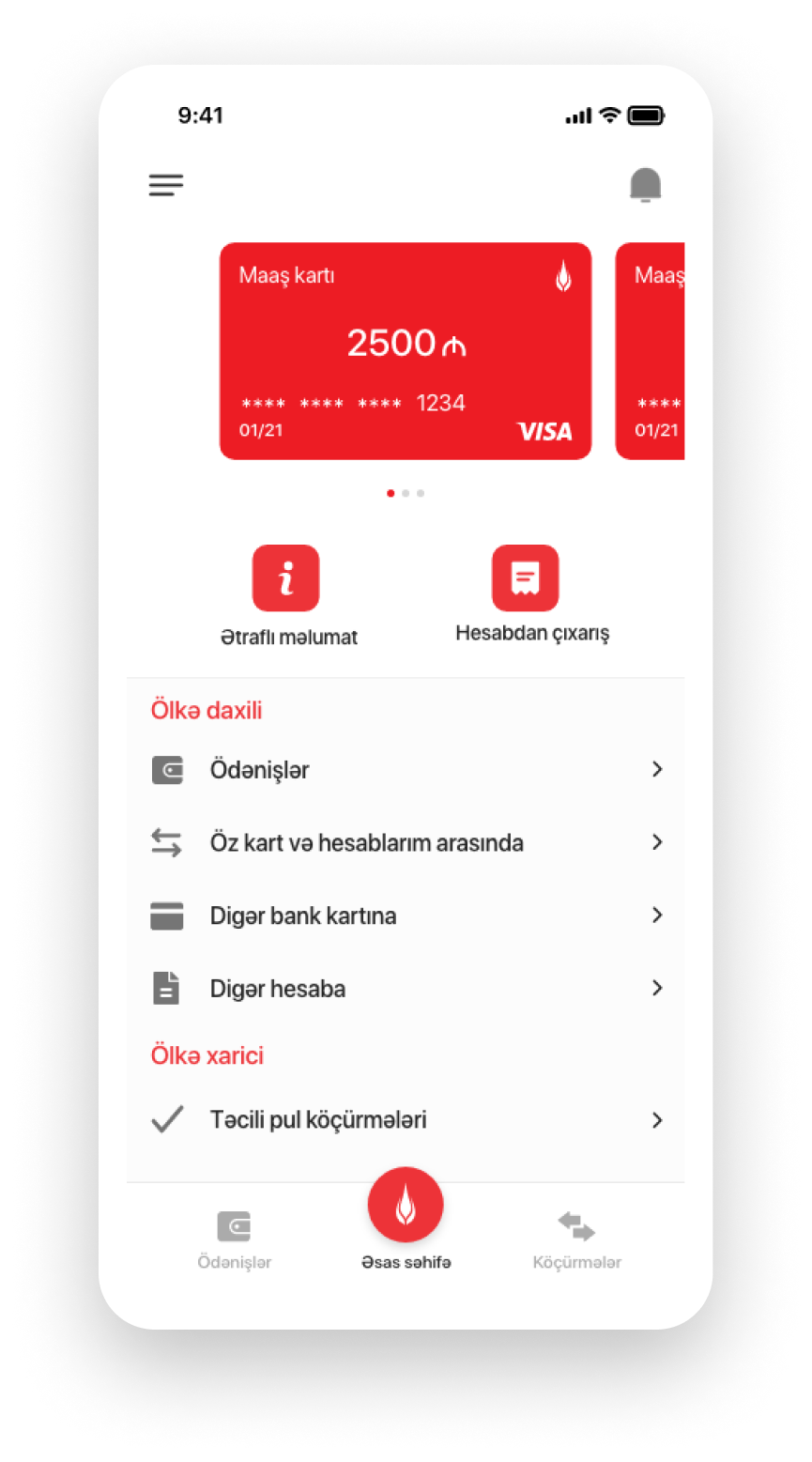Open the hamburger drawer menu
The image size is (812, 1462).
(166, 185)
